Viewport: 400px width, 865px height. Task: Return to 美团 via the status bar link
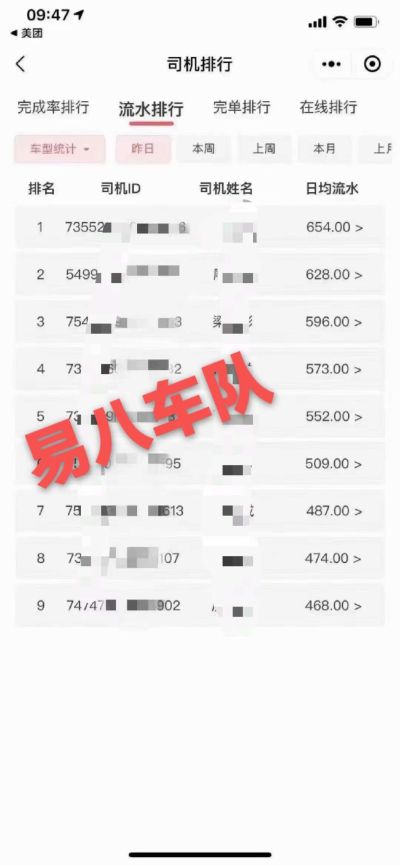pos(26,34)
